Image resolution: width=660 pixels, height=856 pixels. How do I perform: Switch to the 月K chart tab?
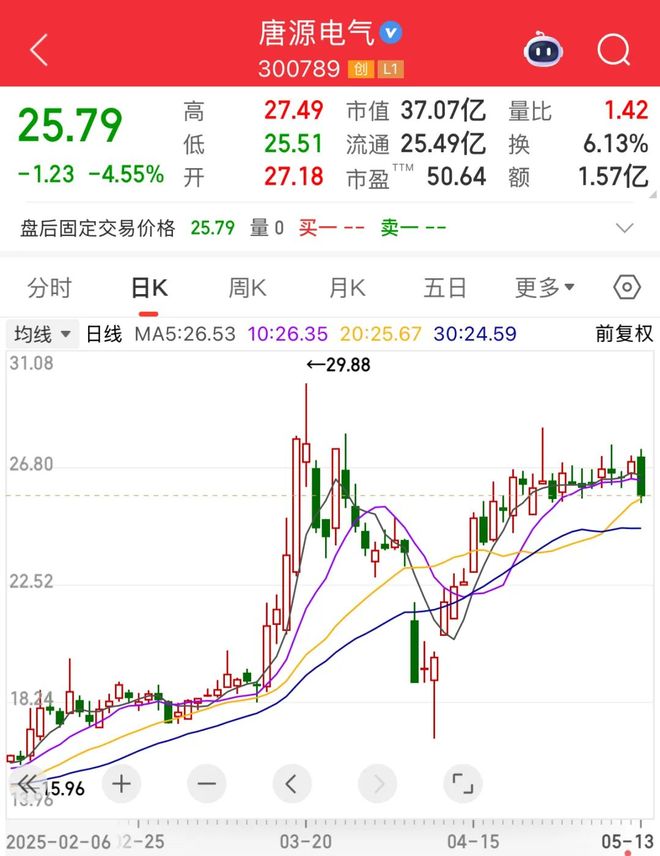(347, 289)
